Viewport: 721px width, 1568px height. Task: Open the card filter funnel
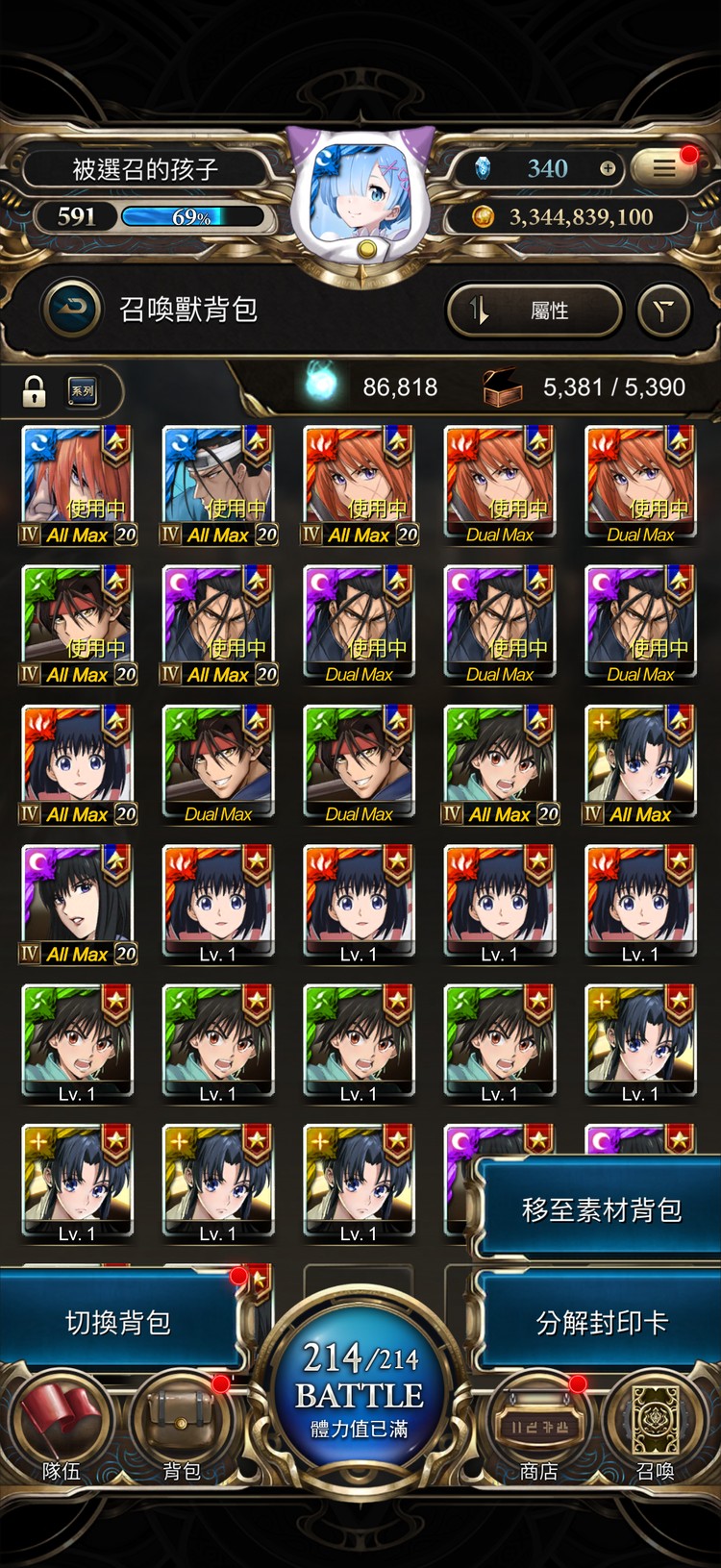coord(663,311)
